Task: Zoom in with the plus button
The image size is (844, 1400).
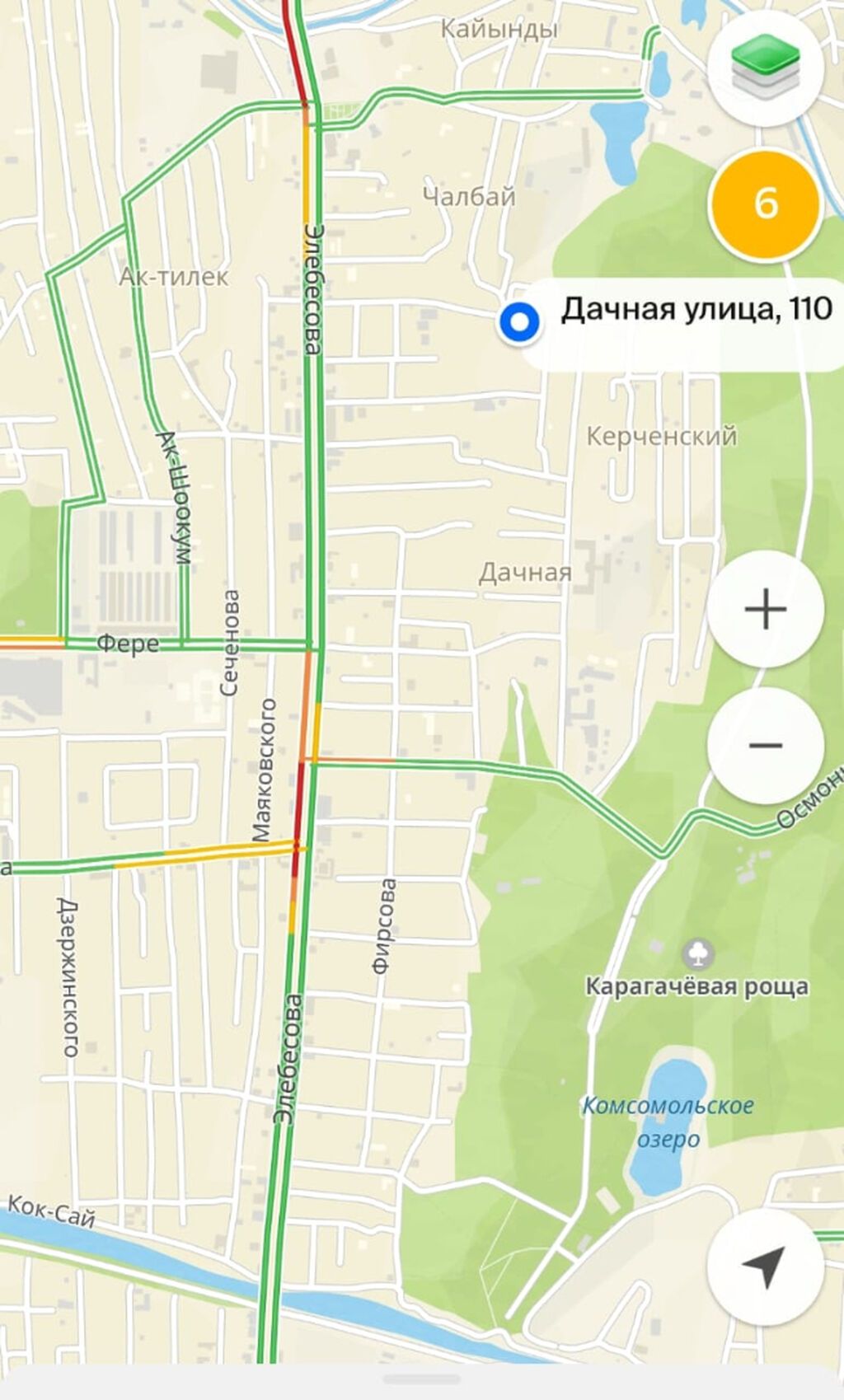Action: [x=766, y=609]
